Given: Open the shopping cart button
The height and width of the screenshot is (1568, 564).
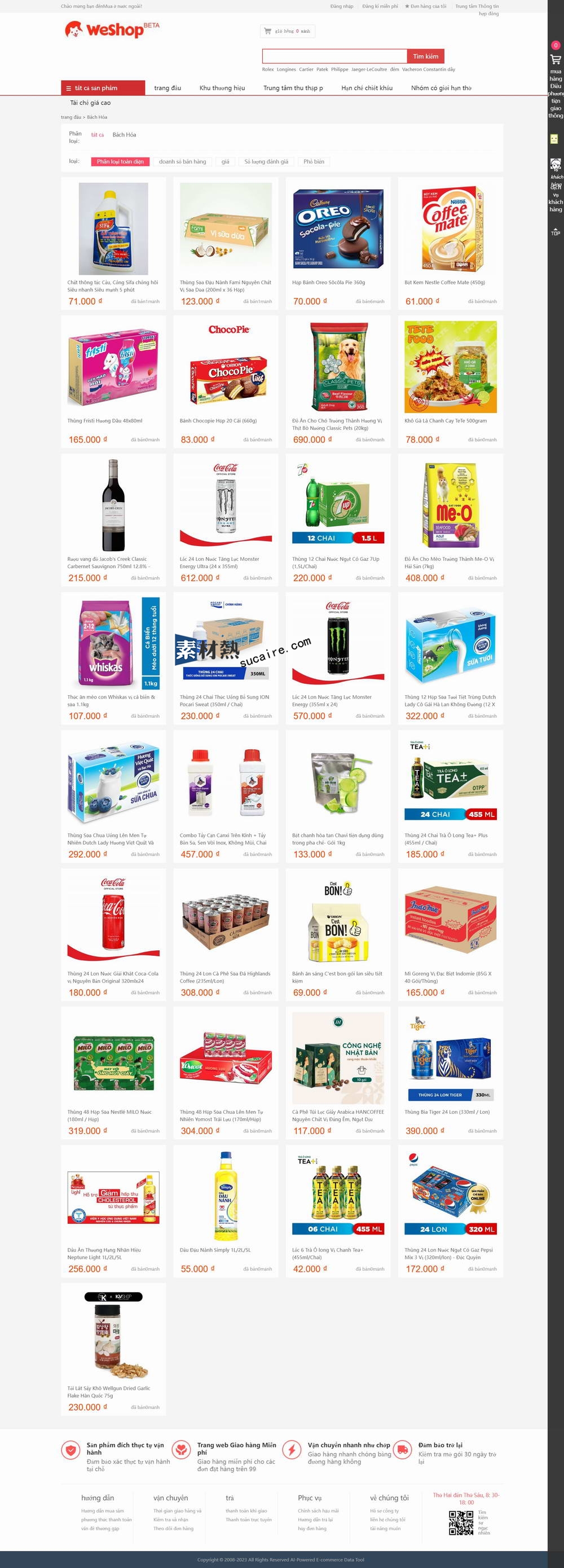Looking at the screenshot, I should coord(287,31).
